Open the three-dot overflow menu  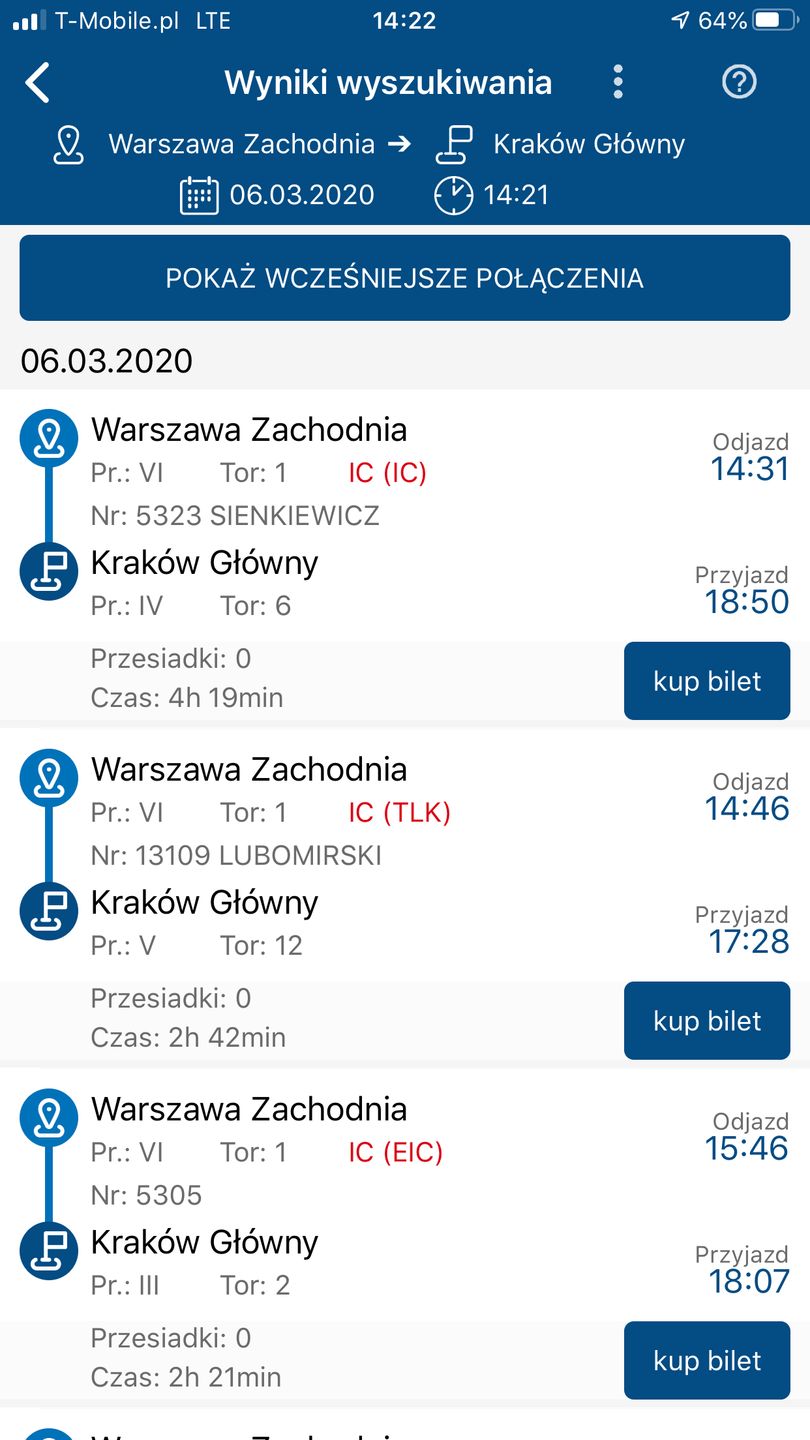coord(618,82)
